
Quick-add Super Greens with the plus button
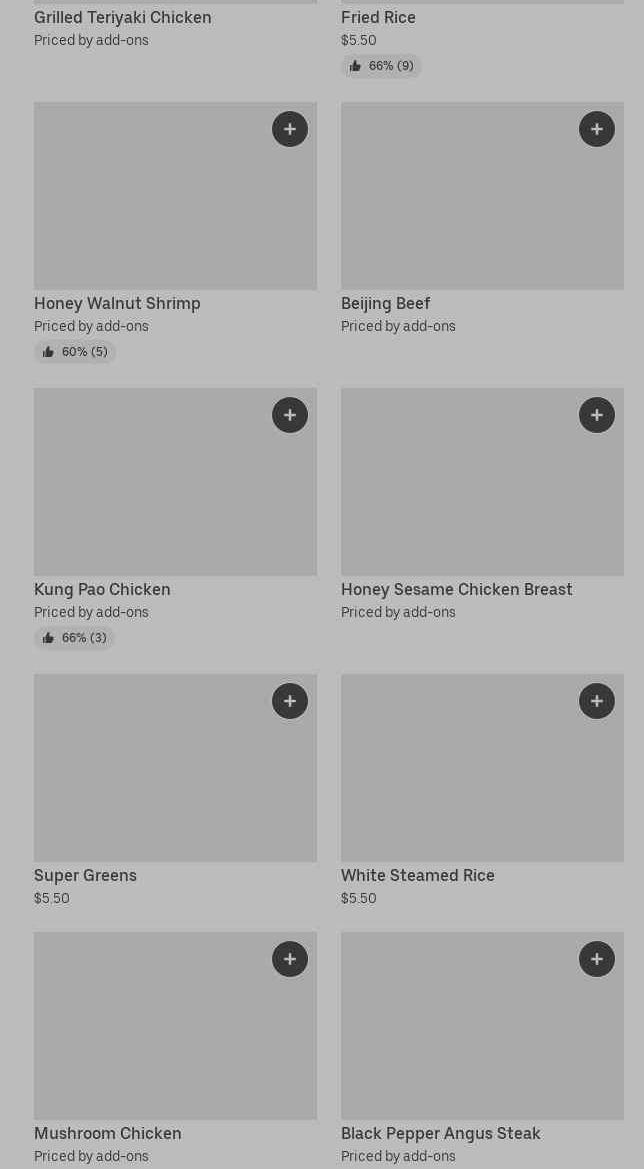290,701
